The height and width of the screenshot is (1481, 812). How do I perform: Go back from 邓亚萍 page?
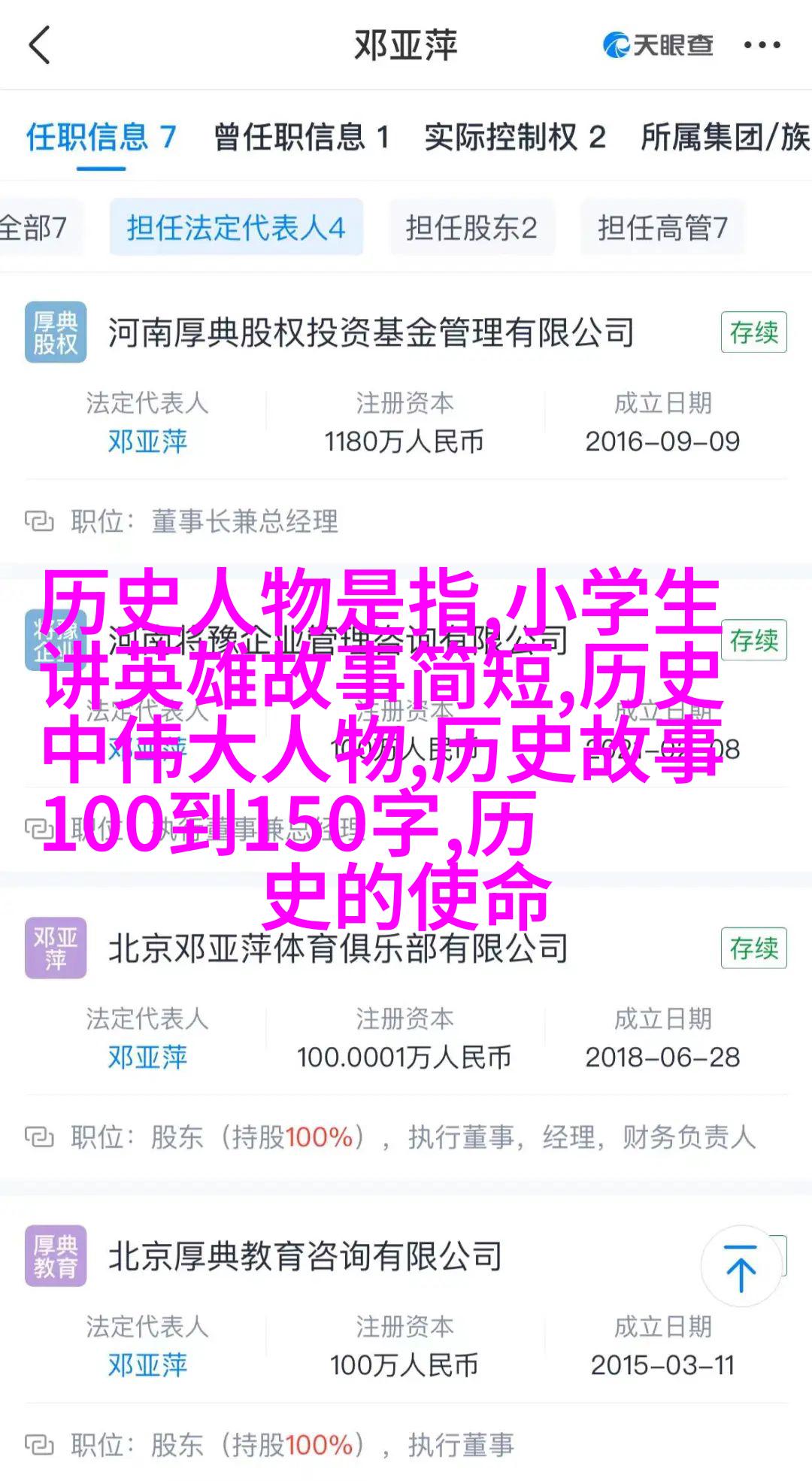coord(39,45)
